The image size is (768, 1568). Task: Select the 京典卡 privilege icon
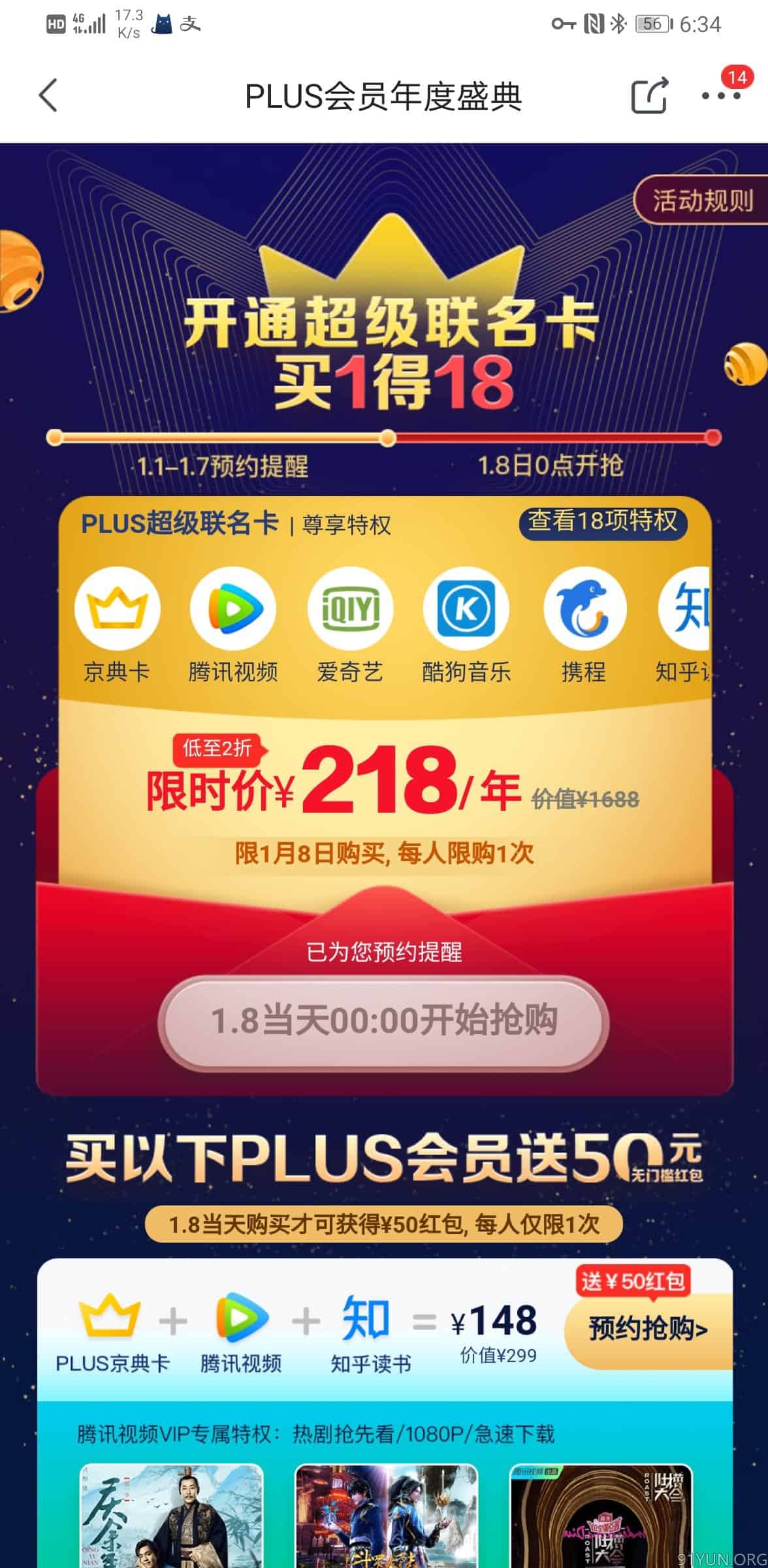click(x=116, y=609)
